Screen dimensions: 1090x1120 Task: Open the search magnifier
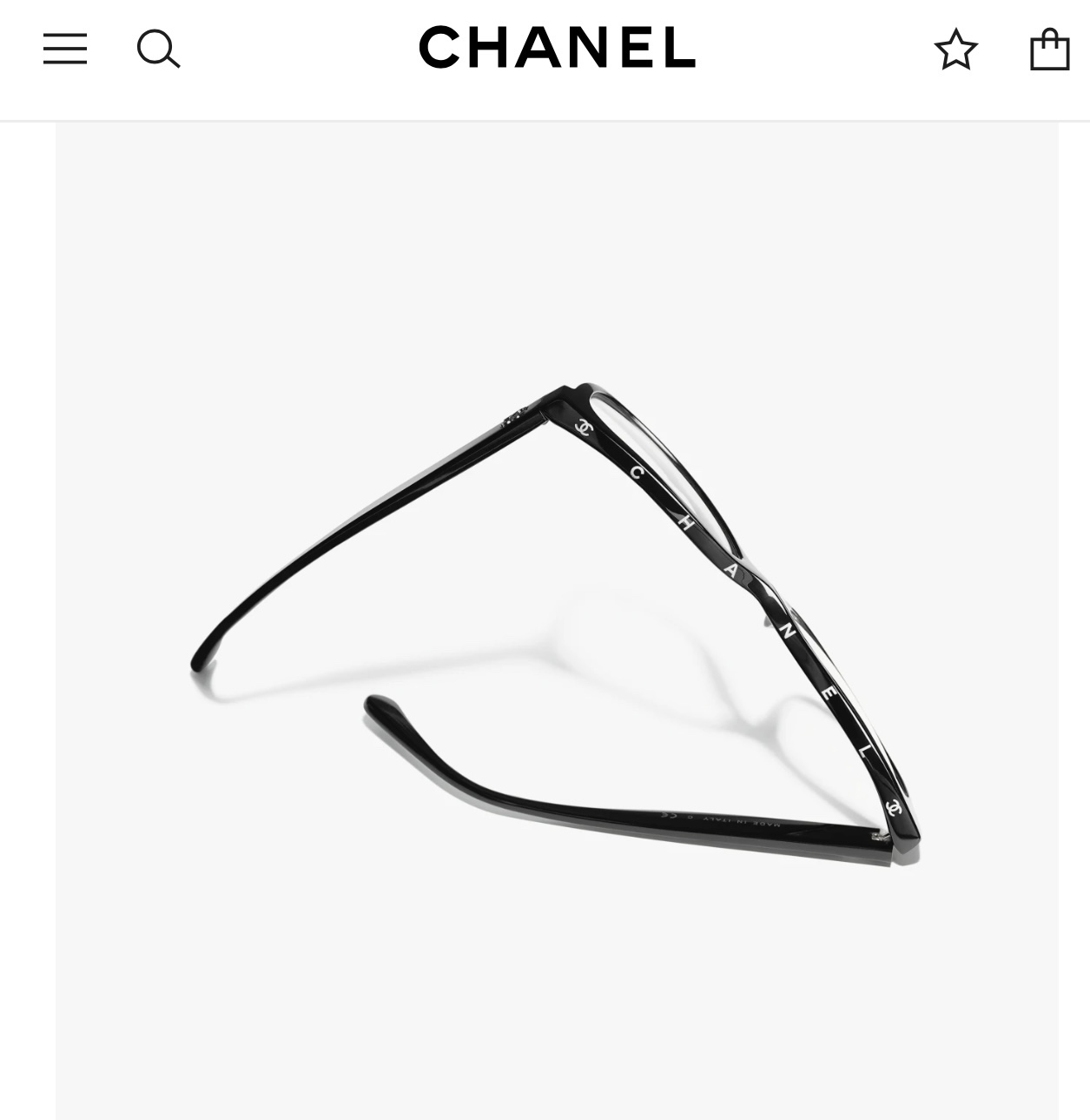tap(158, 49)
